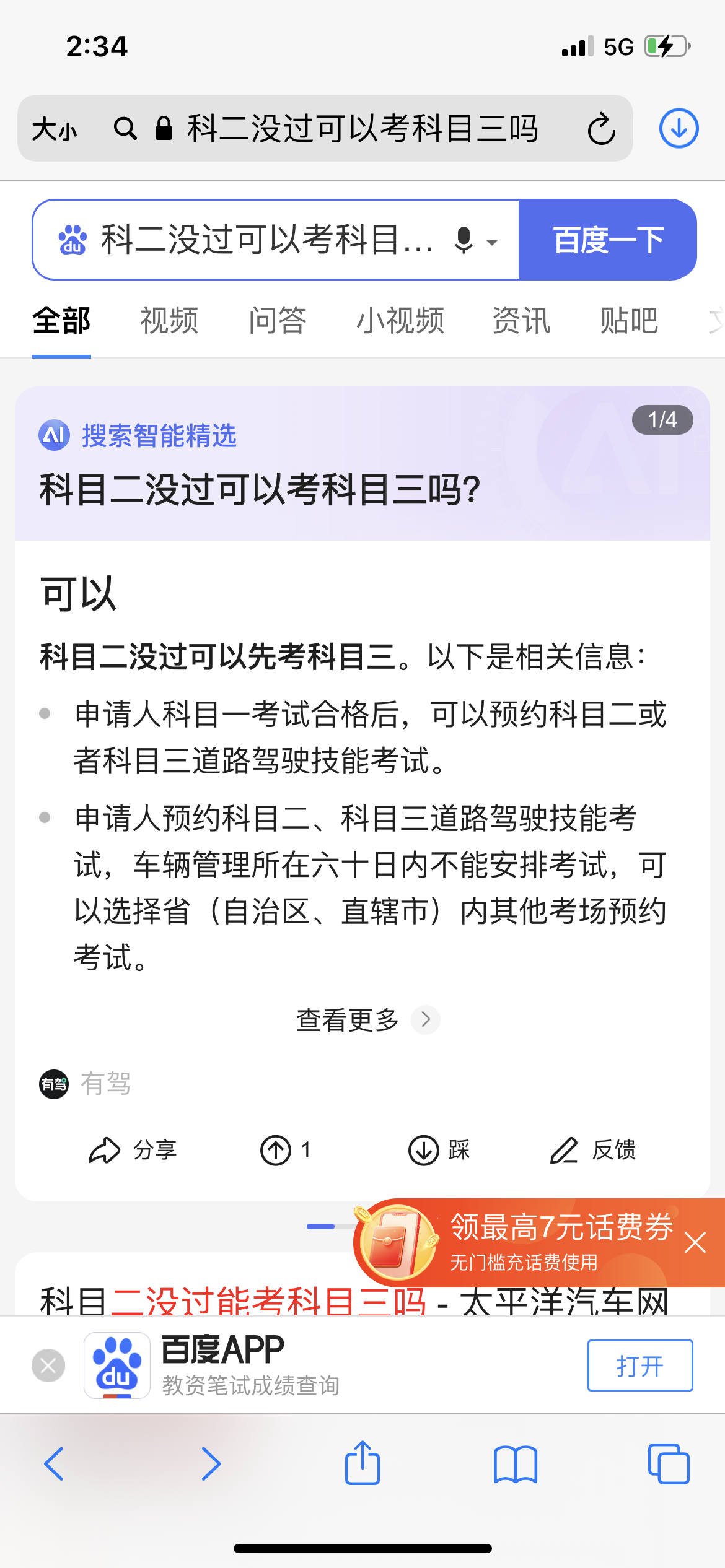
Task: Tap the 百度一下 search button
Action: (608, 240)
